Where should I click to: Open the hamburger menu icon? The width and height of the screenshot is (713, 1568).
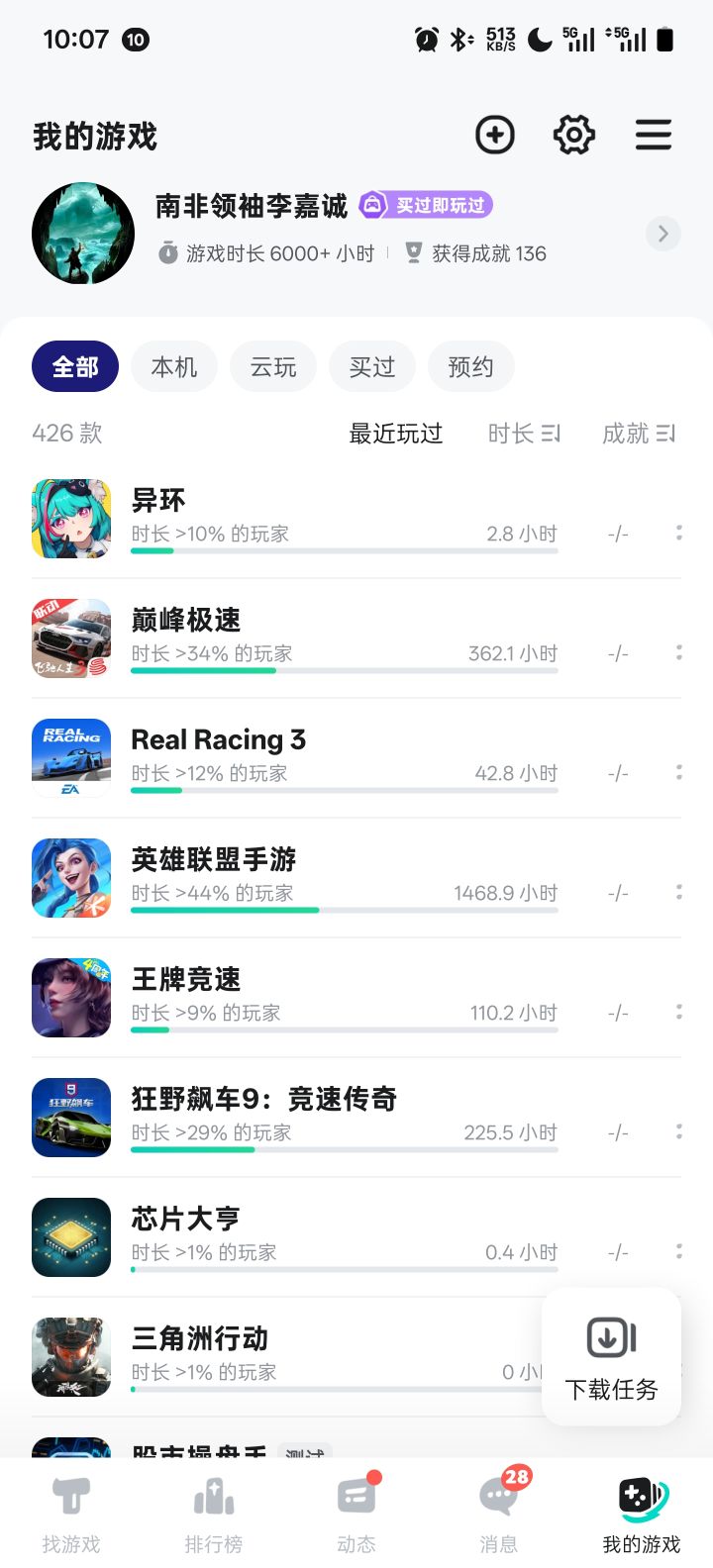654,135
